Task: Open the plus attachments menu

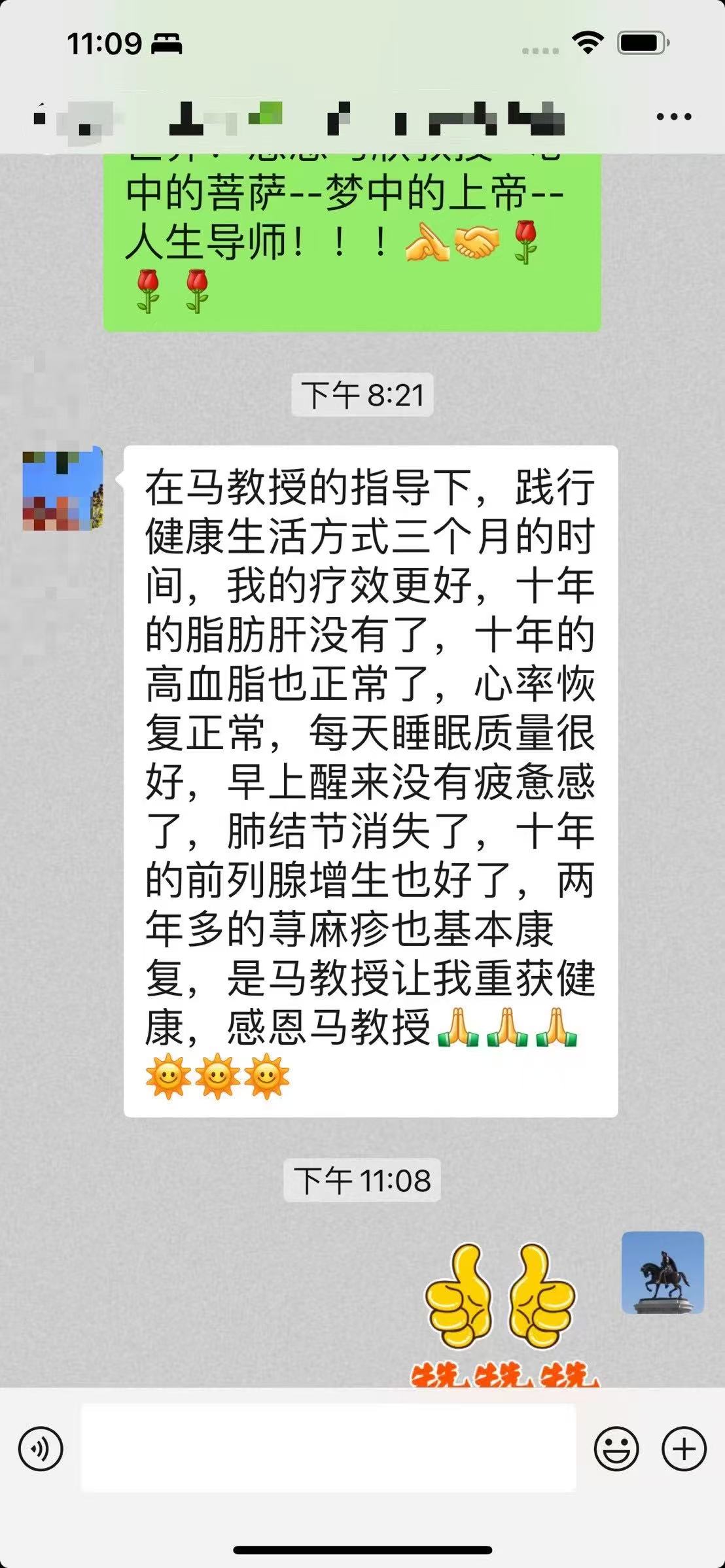Action: click(x=684, y=1448)
